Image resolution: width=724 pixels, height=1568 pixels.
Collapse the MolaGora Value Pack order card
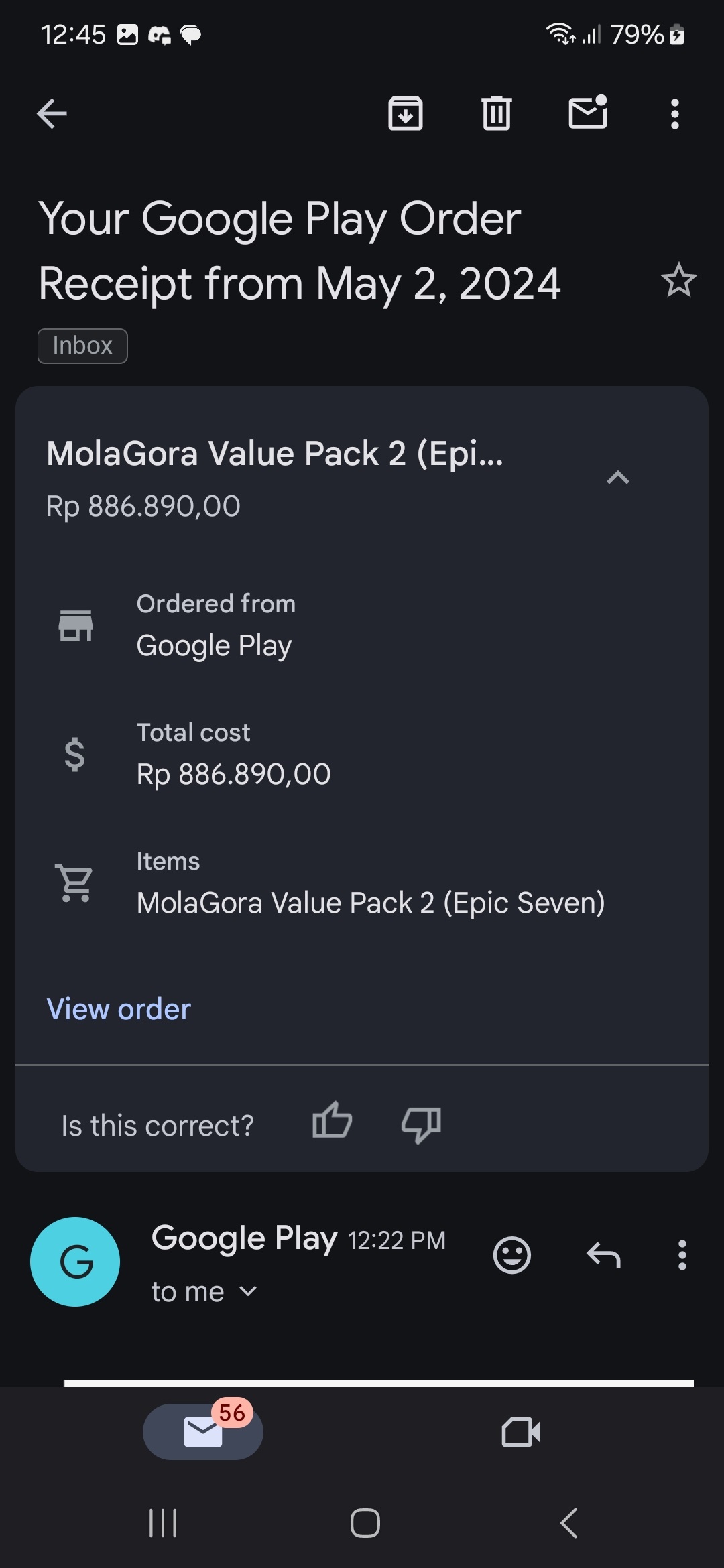pyautogui.click(x=618, y=478)
